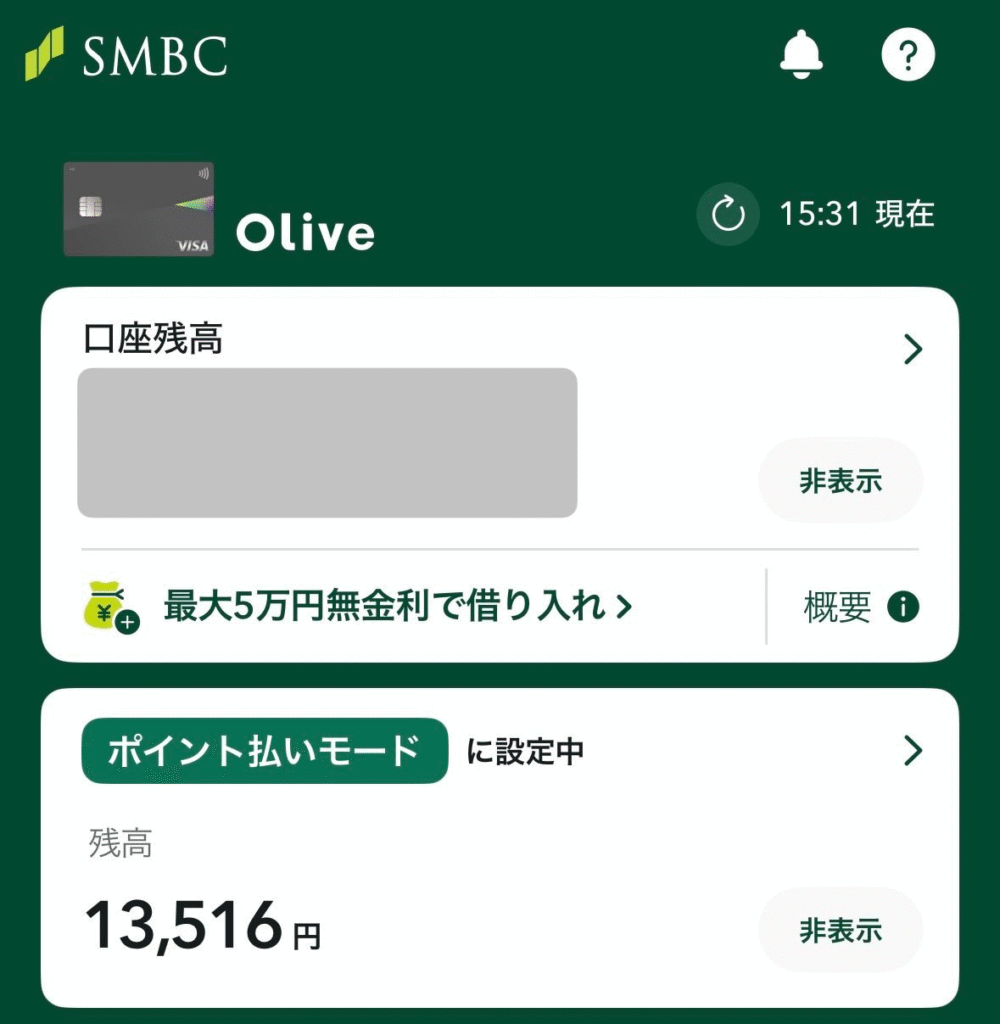Tap 非表示 beside the account balance
Screen dimensions: 1000x1024
pos(840,481)
